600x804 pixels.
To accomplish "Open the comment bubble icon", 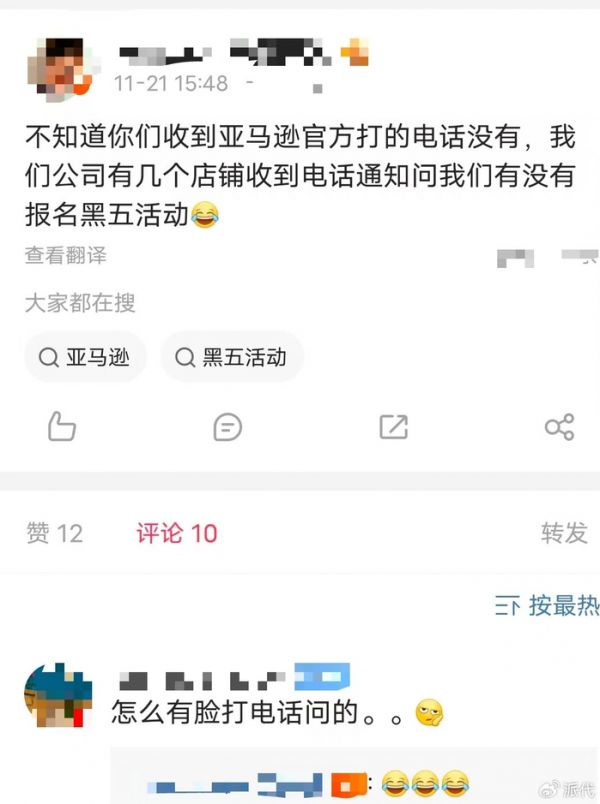I will (228, 427).
